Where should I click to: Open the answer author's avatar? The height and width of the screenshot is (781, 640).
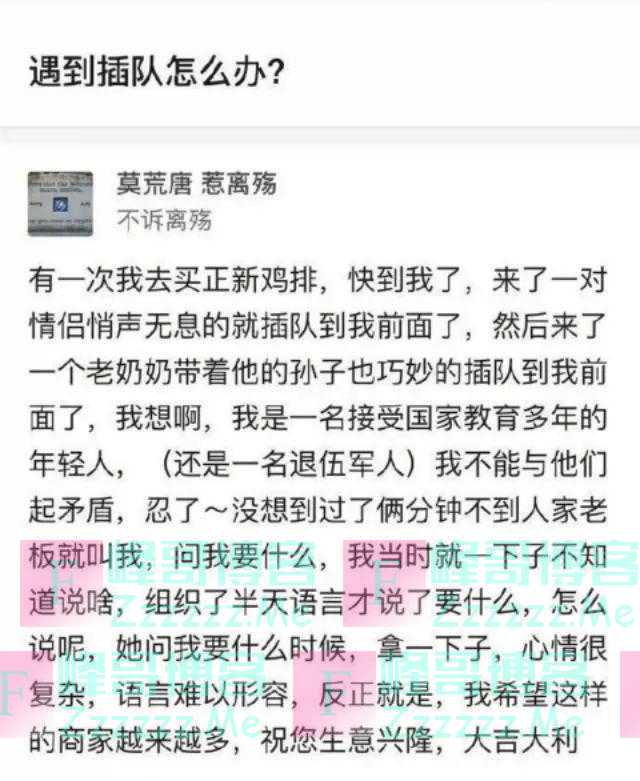(x=61, y=203)
